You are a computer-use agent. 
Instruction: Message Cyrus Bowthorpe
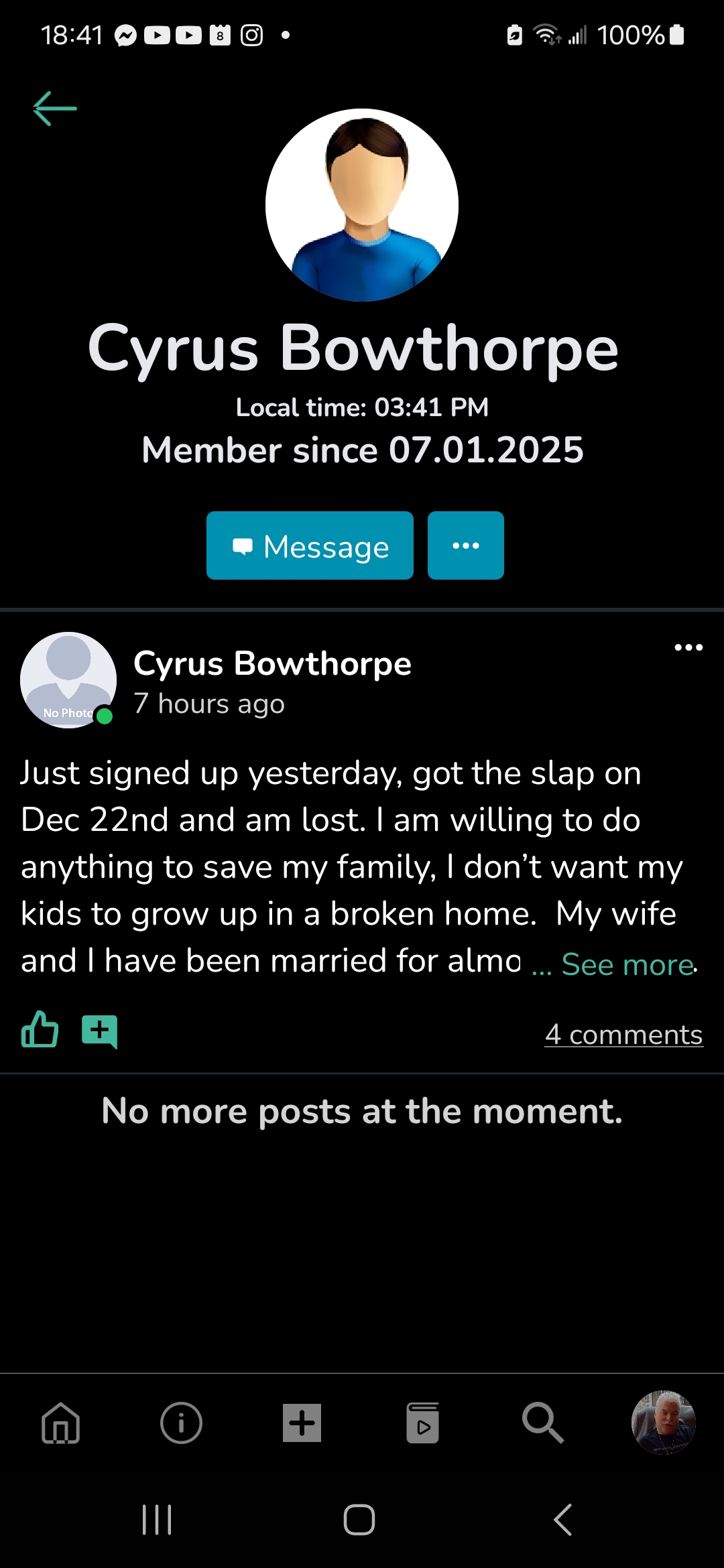tap(310, 546)
